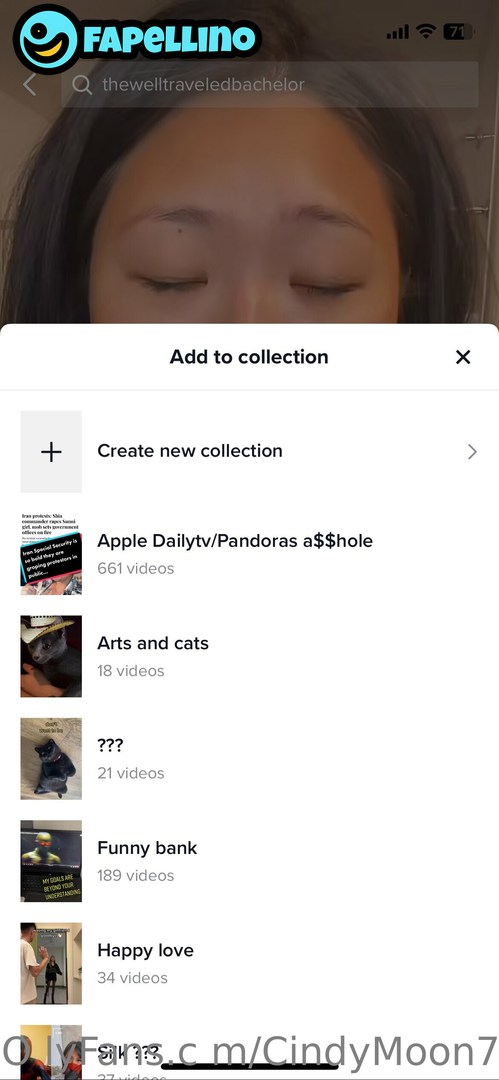The width and height of the screenshot is (499, 1080).
Task: Select the Happy love collection
Action: pos(250,963)
